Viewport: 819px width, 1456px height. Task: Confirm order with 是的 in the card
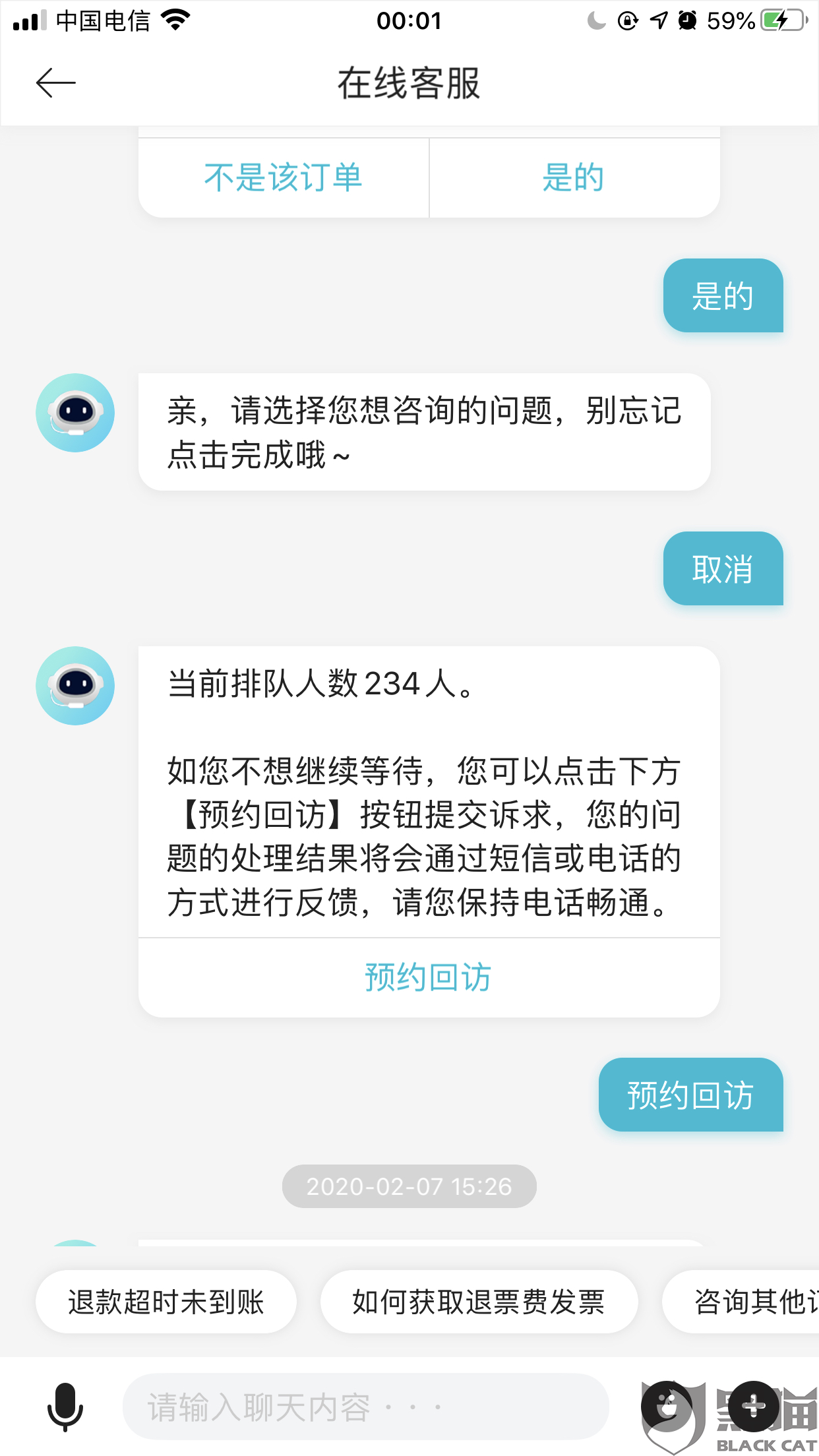click(574, 177)
